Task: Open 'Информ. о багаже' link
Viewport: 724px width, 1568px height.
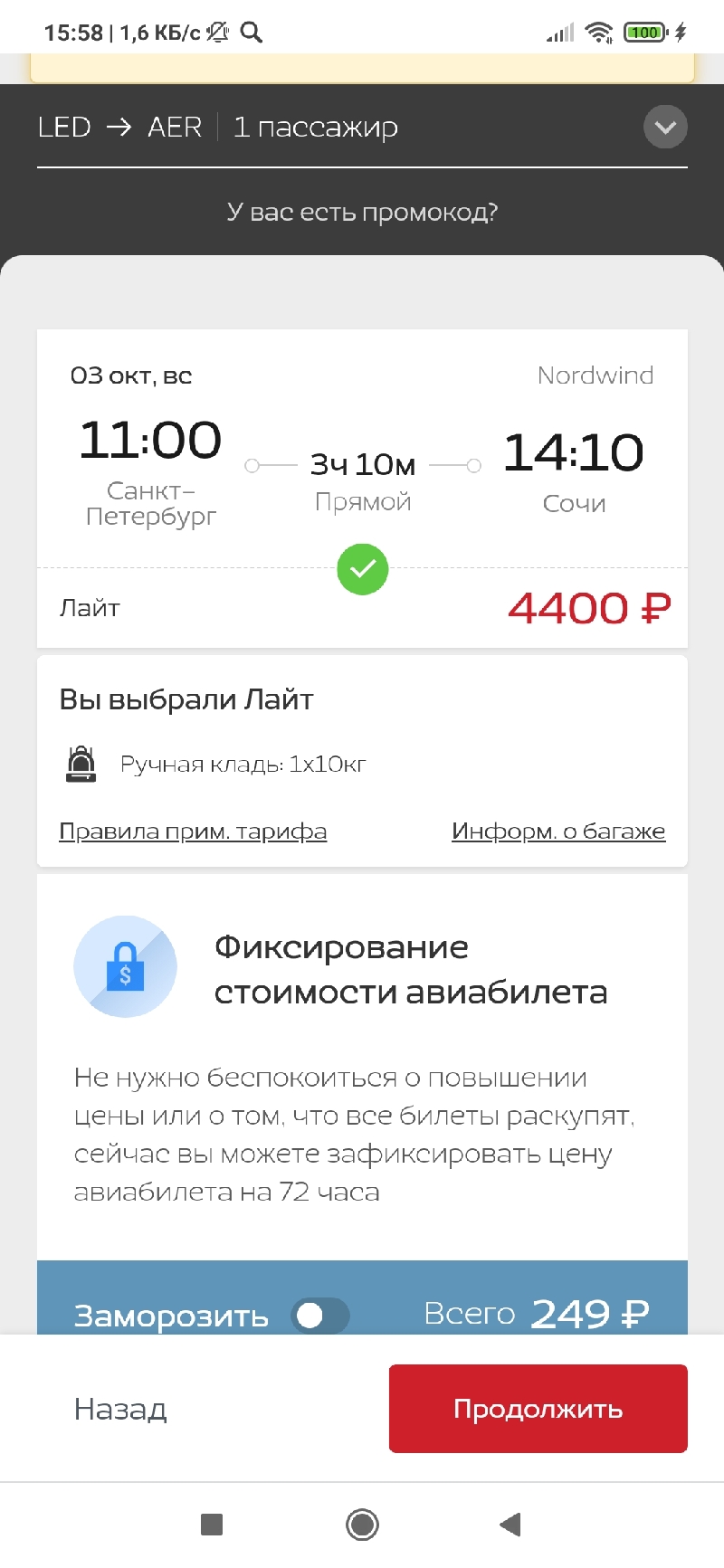Action: [558, 832]
